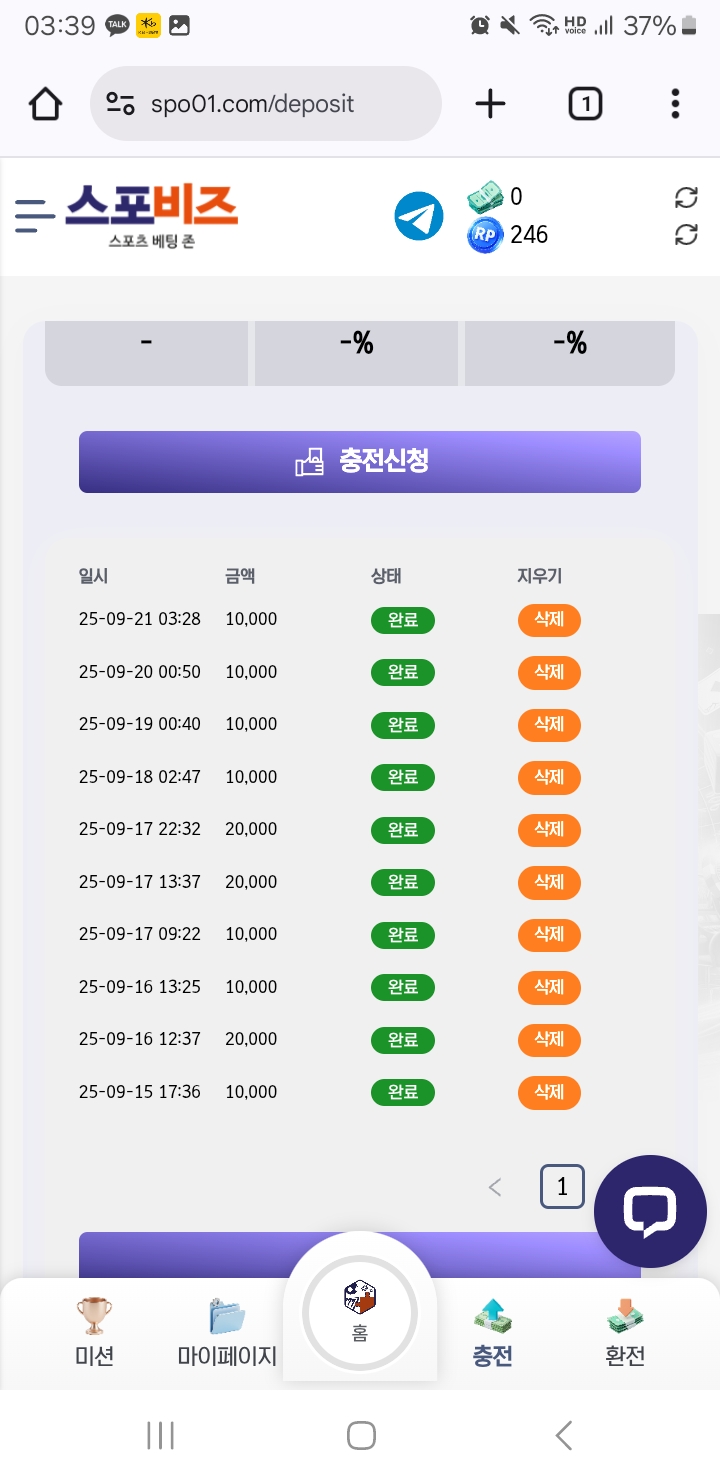Delete the 25-09-15 17:36 deposit record
The height and width of the screenshot is (1480, 720).
pos(549,1092)
